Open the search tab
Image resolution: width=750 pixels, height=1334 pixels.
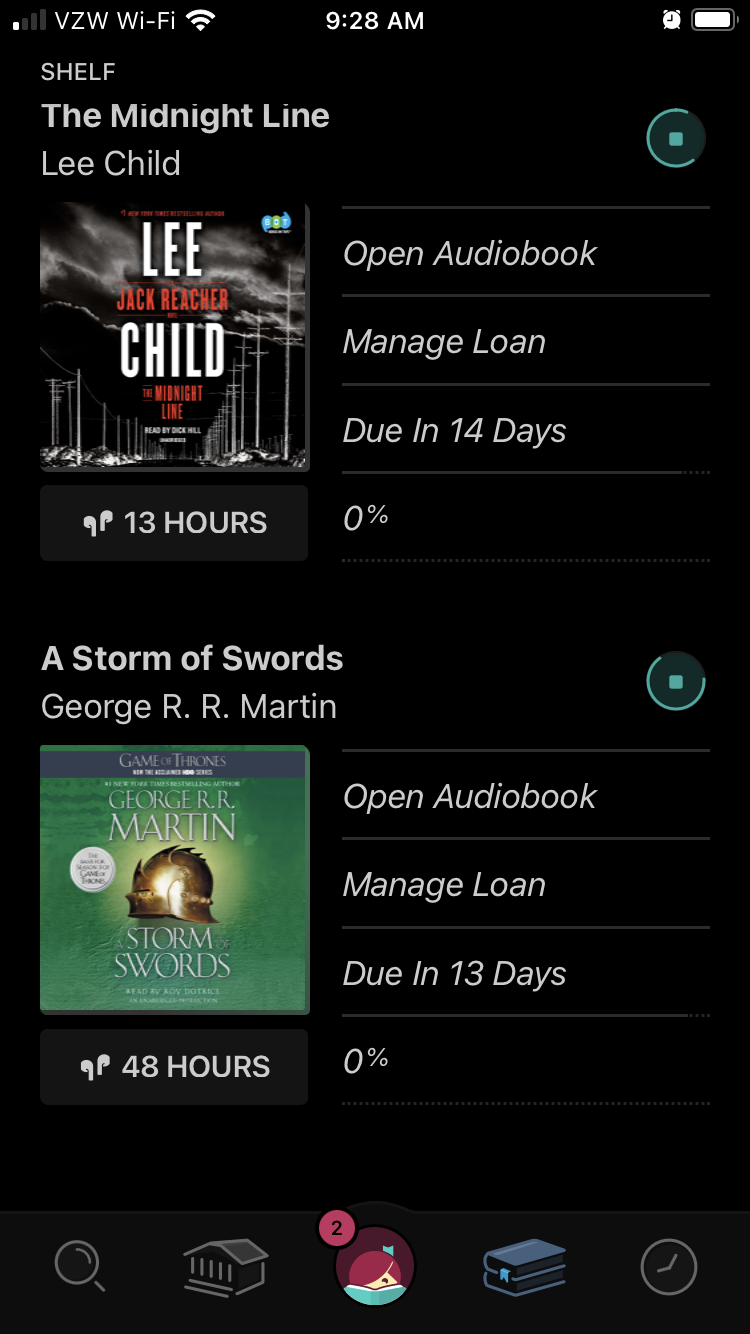[80, 1266]
